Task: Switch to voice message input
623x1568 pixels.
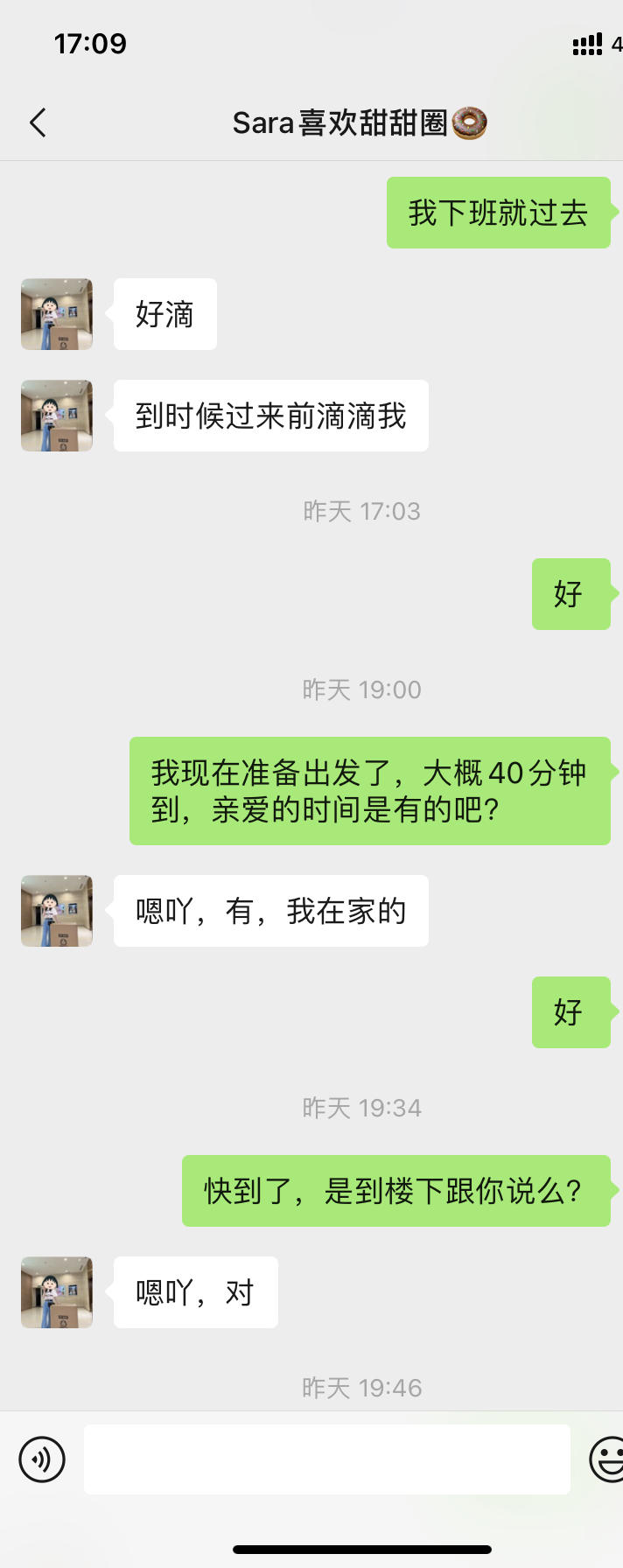Action: pyautogui.click(x=42, y=1459)
